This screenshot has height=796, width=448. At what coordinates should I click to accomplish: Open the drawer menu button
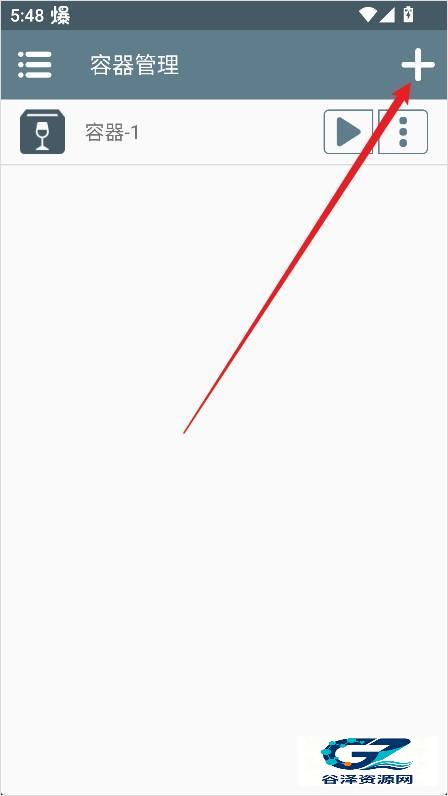pos(35,64)
